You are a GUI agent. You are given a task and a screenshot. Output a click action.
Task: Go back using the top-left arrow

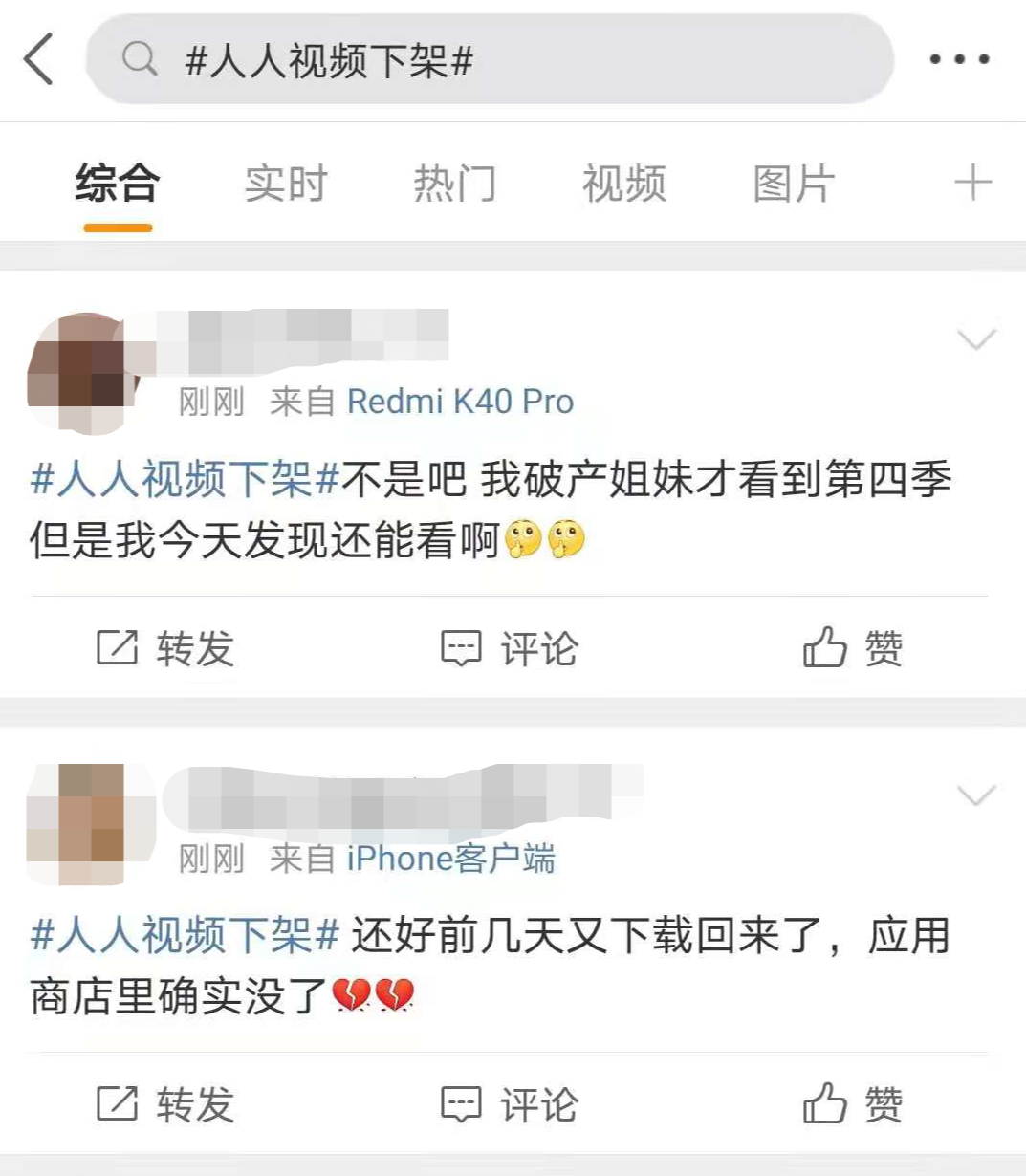(38, 59)
